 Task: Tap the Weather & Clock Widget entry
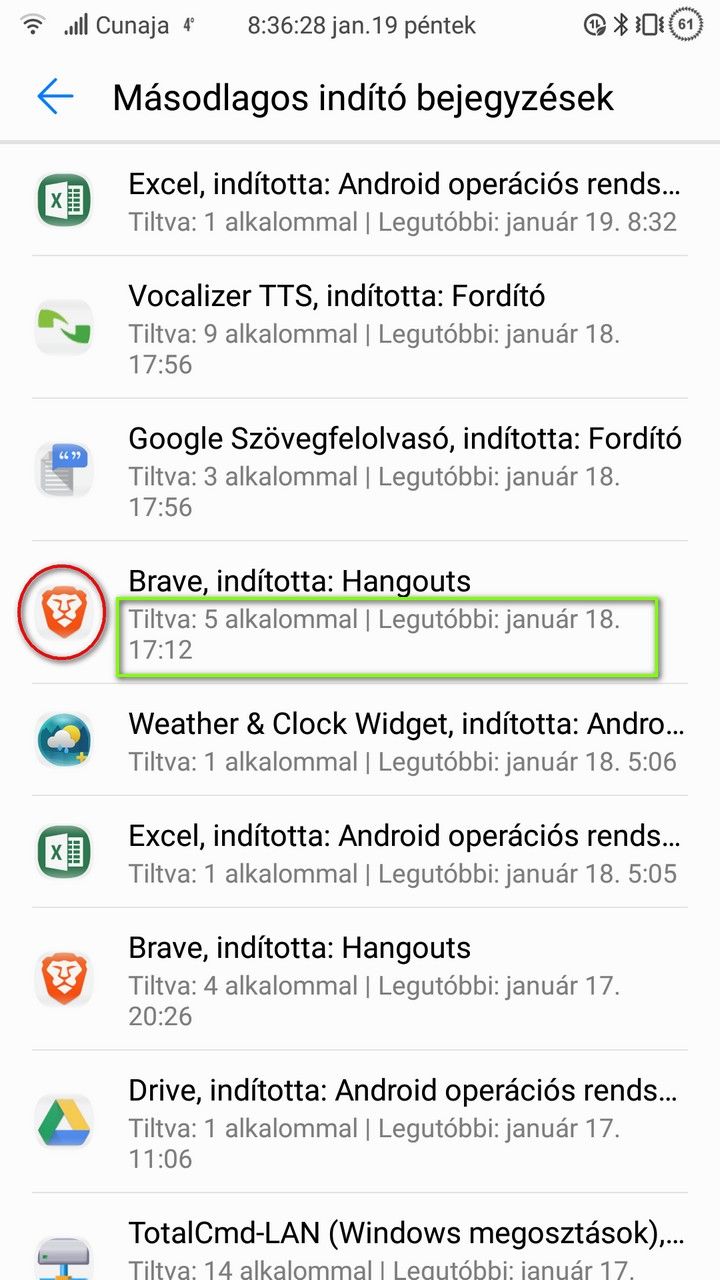click(x=360, y=741)
